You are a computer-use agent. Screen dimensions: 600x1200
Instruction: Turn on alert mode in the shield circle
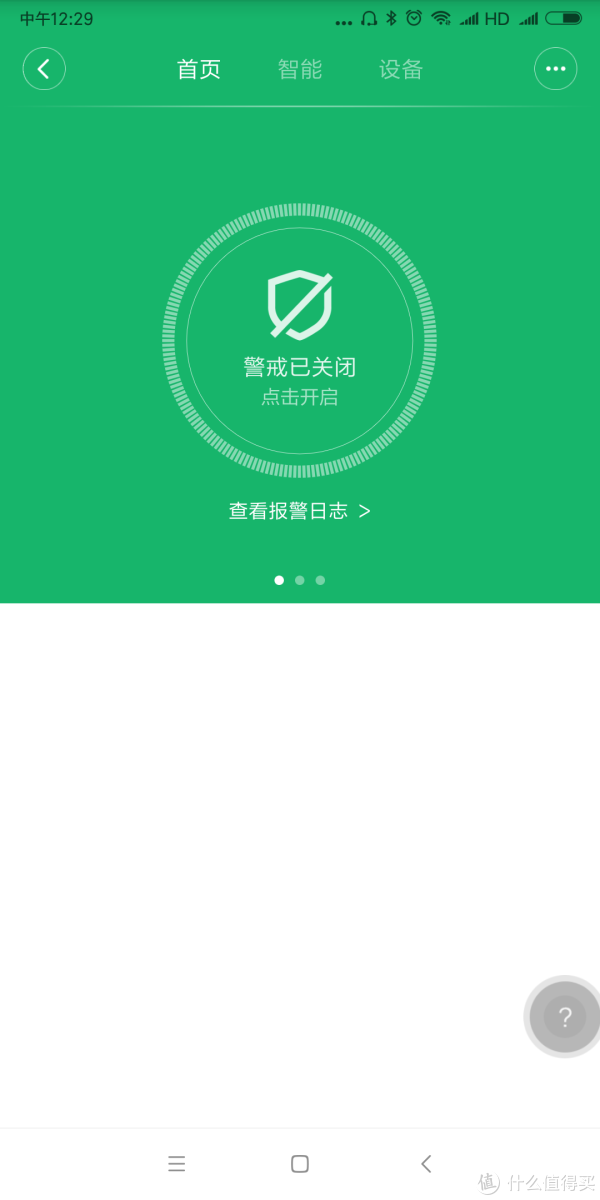pos(300,340)
